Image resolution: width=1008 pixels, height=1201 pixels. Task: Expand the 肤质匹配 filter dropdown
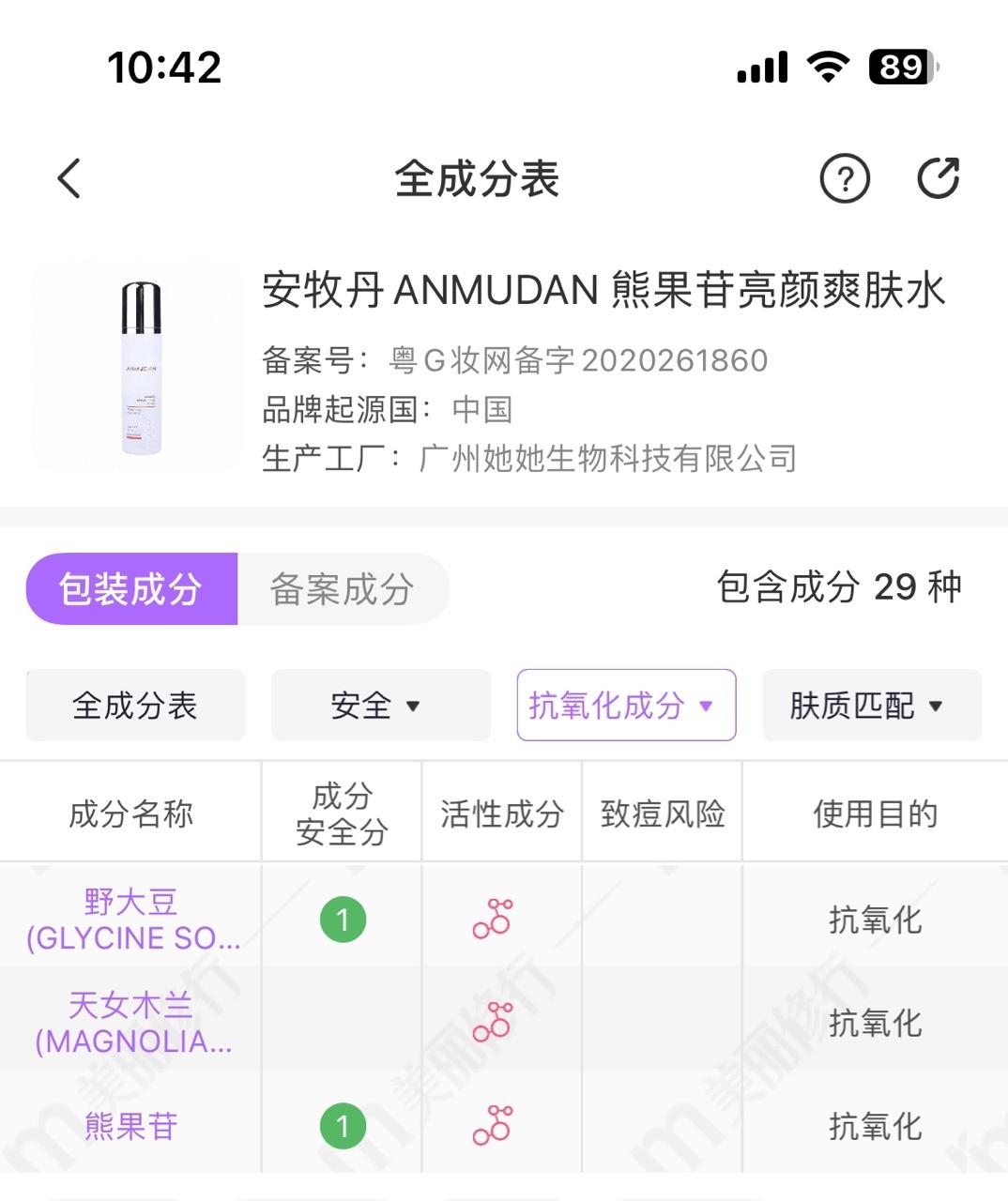pyautogui.click(x=871, y=706)
